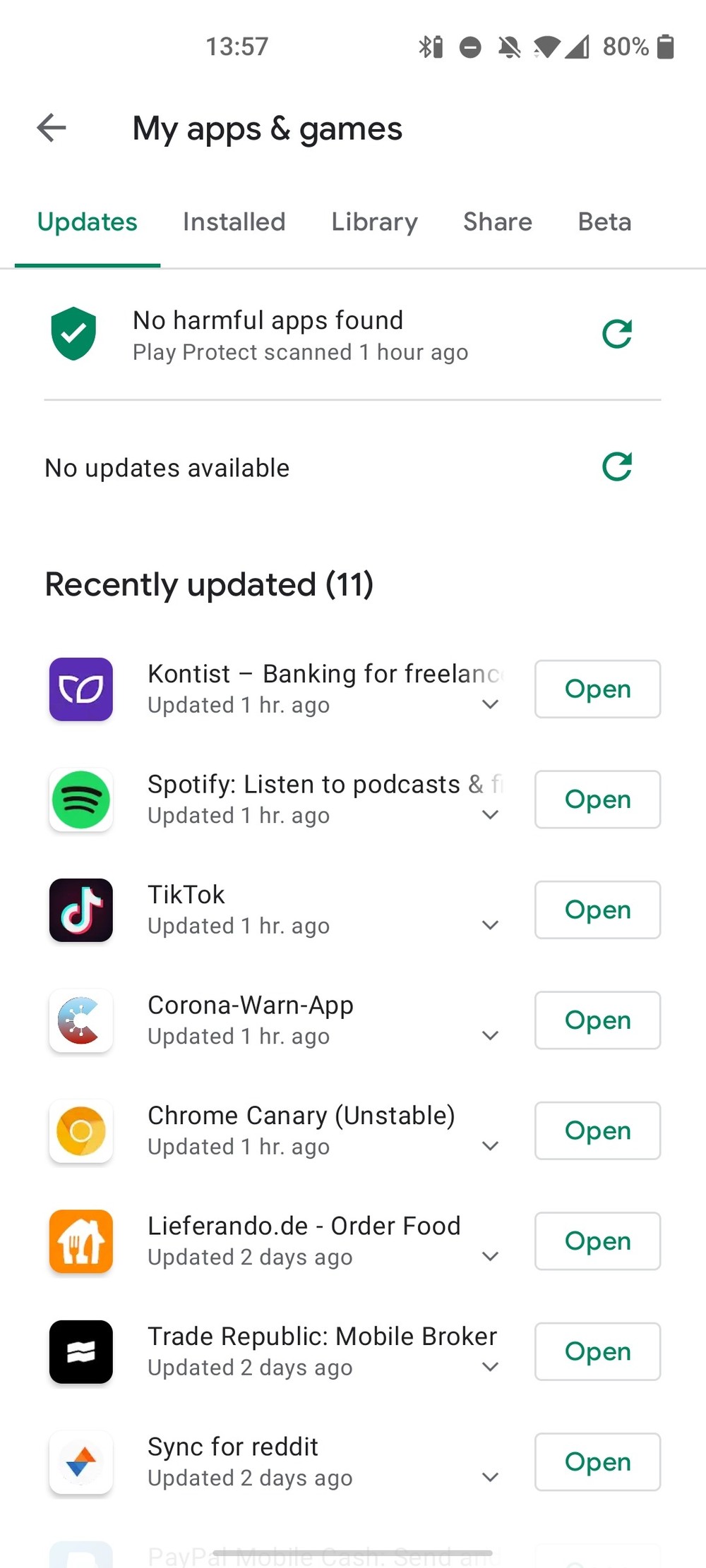Launch Chrome Canary with Open button

(597, 1130)
